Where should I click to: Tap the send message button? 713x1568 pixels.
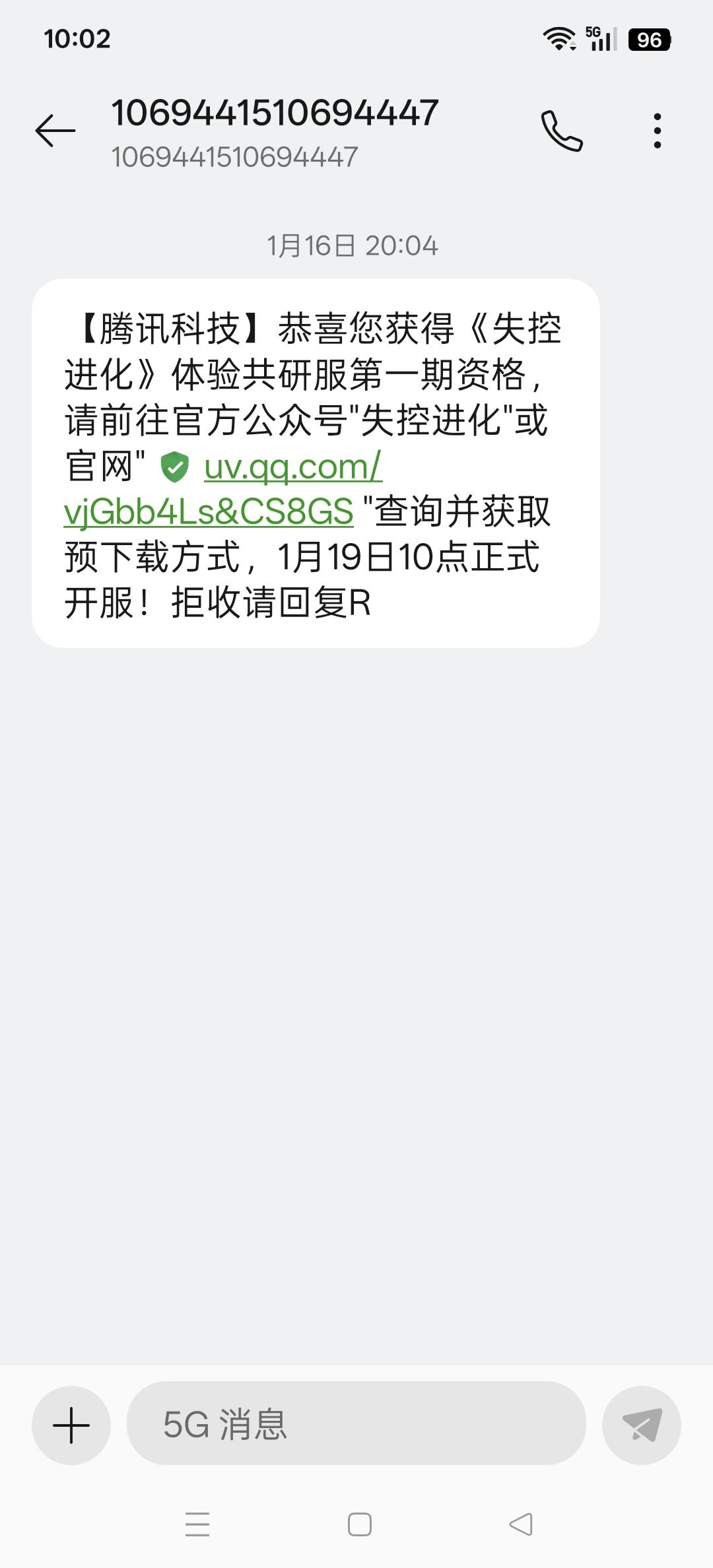click(641, 1425)
